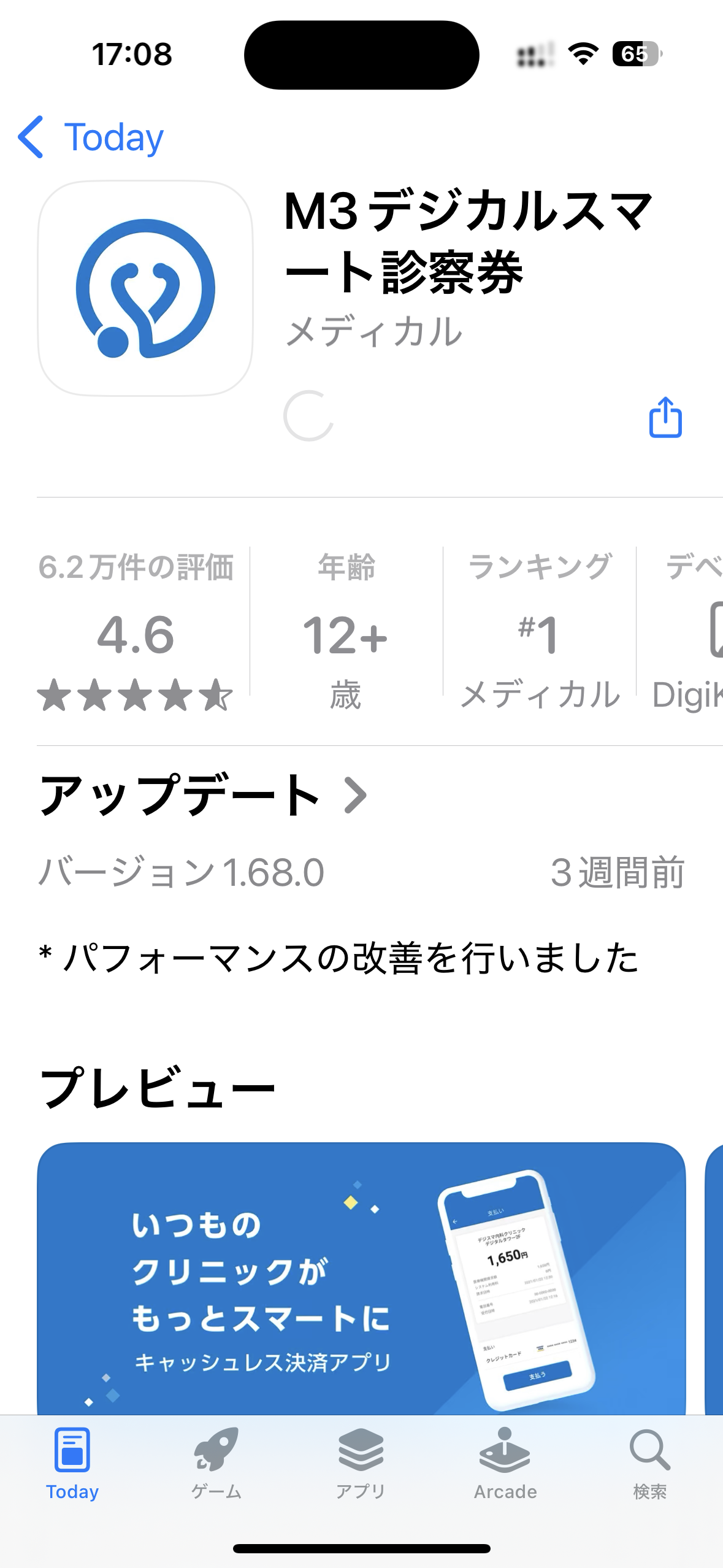
Task: View the キャッシュレス決済アプリ preview screenshot
Action: coord(361,1279)
